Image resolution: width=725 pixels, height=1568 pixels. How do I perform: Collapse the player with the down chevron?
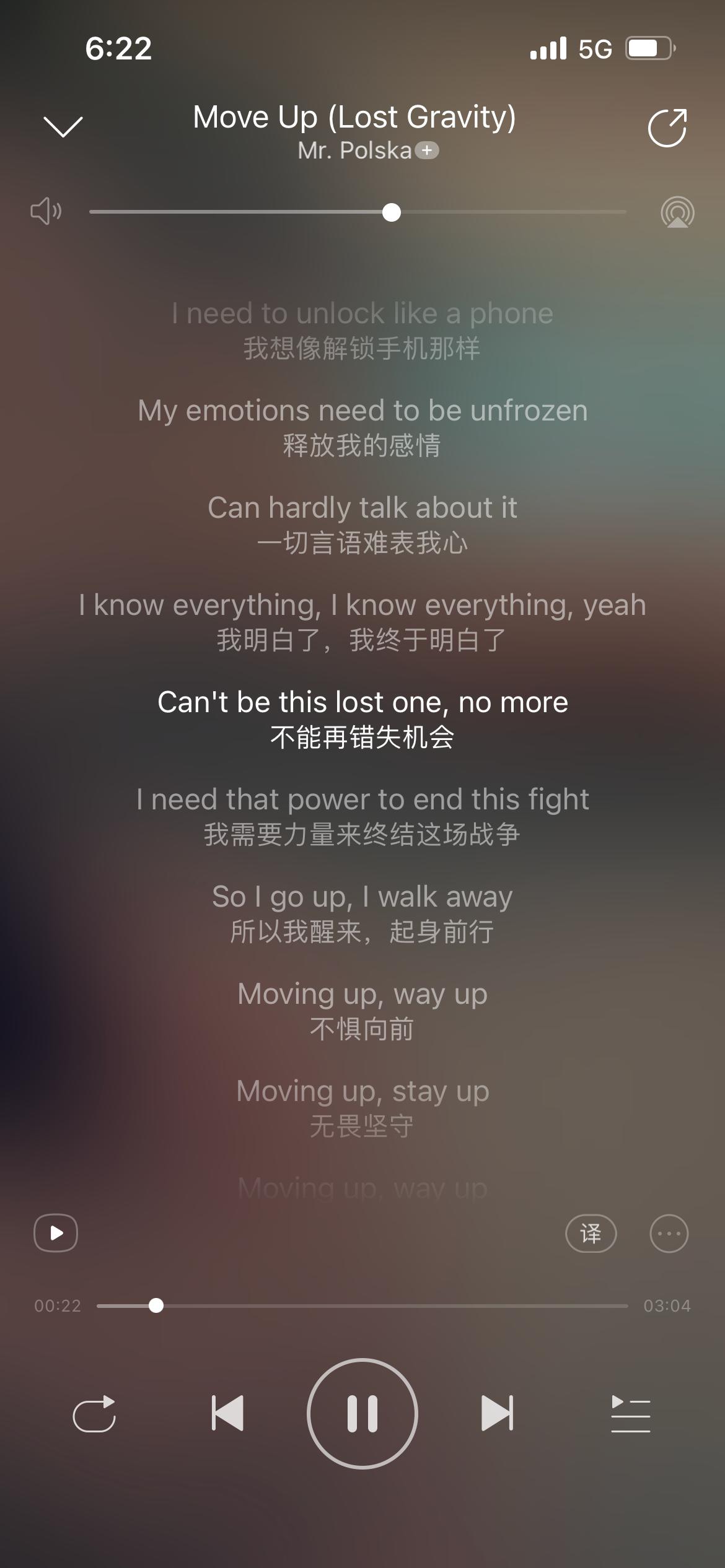(x=63, y=126)
